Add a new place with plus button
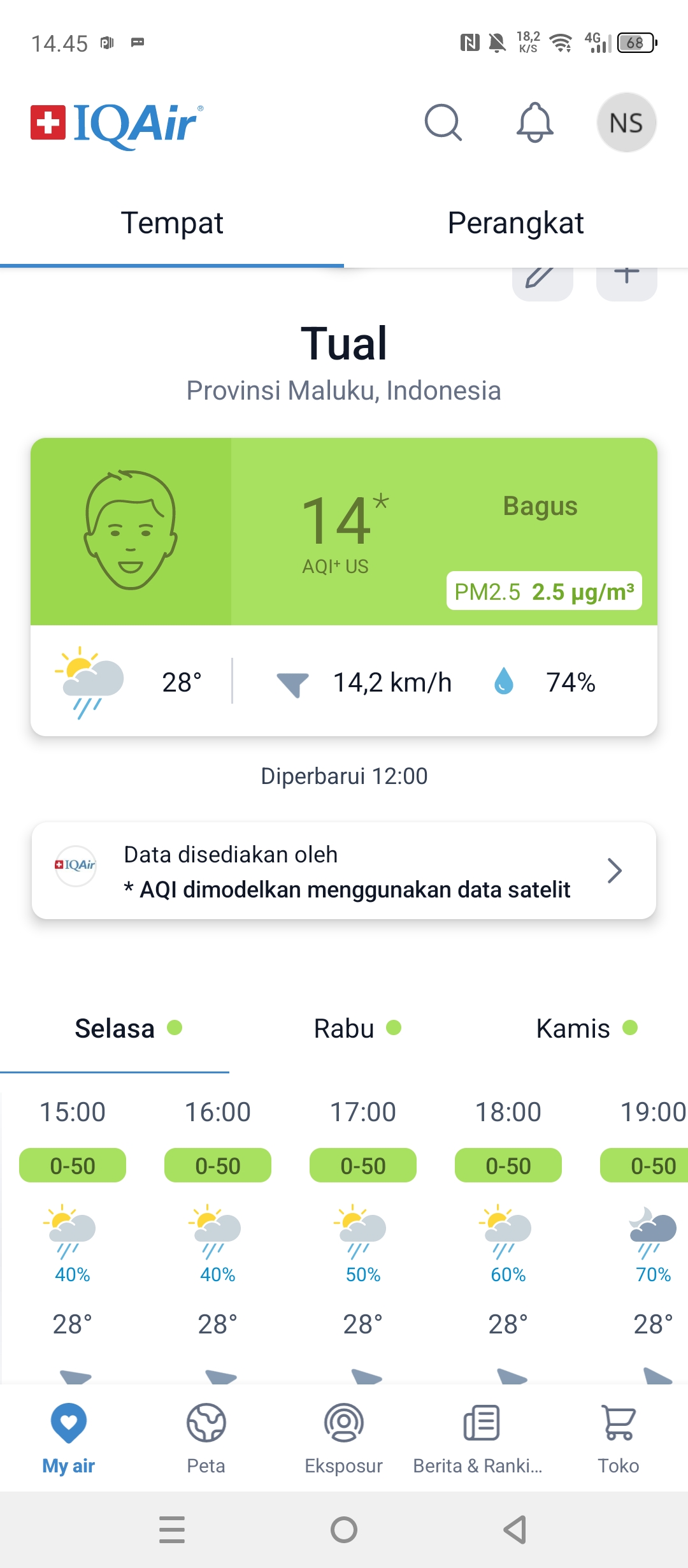 point(627,280)
